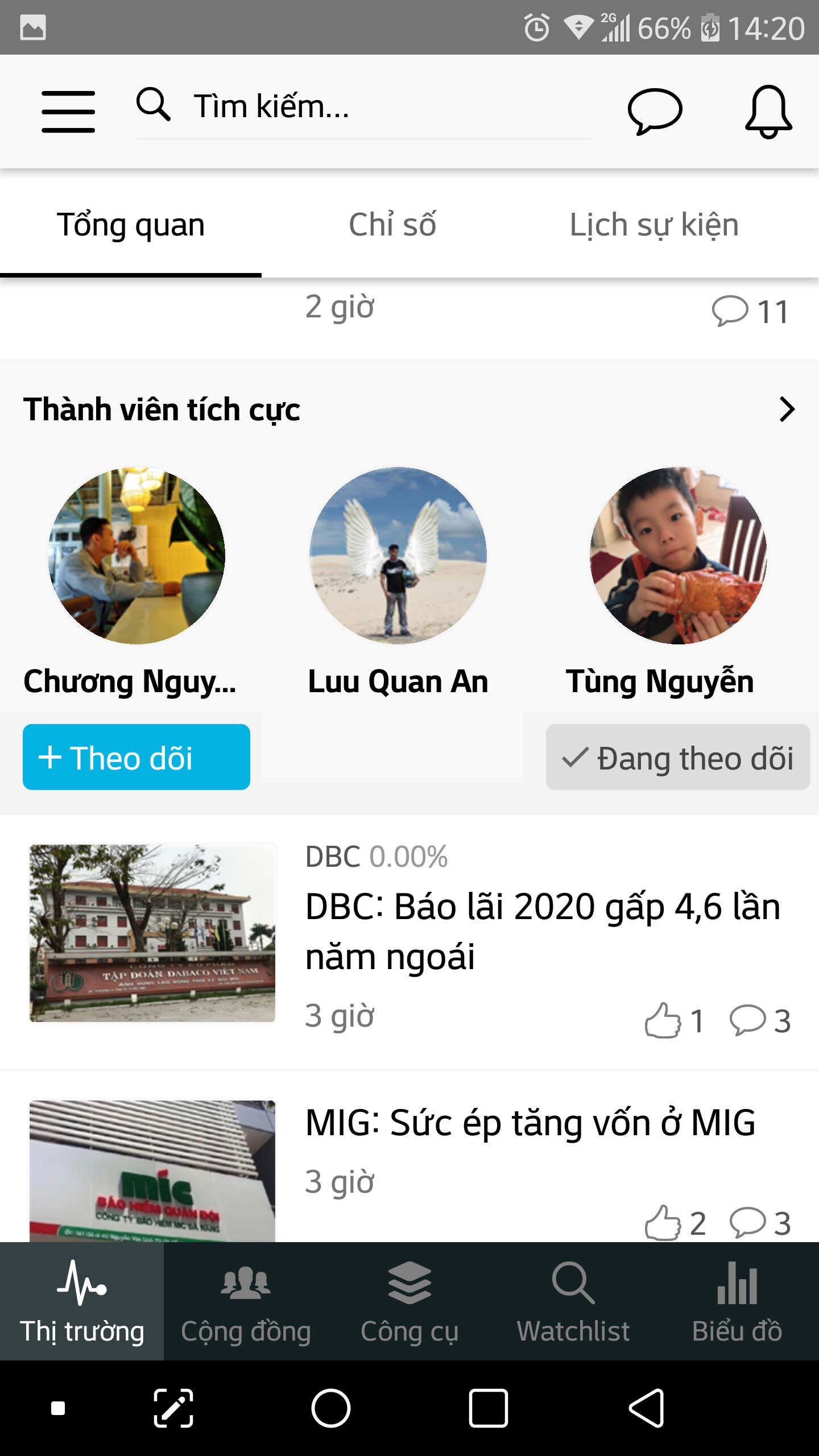Go to the system home screen

coord(331,1408)
